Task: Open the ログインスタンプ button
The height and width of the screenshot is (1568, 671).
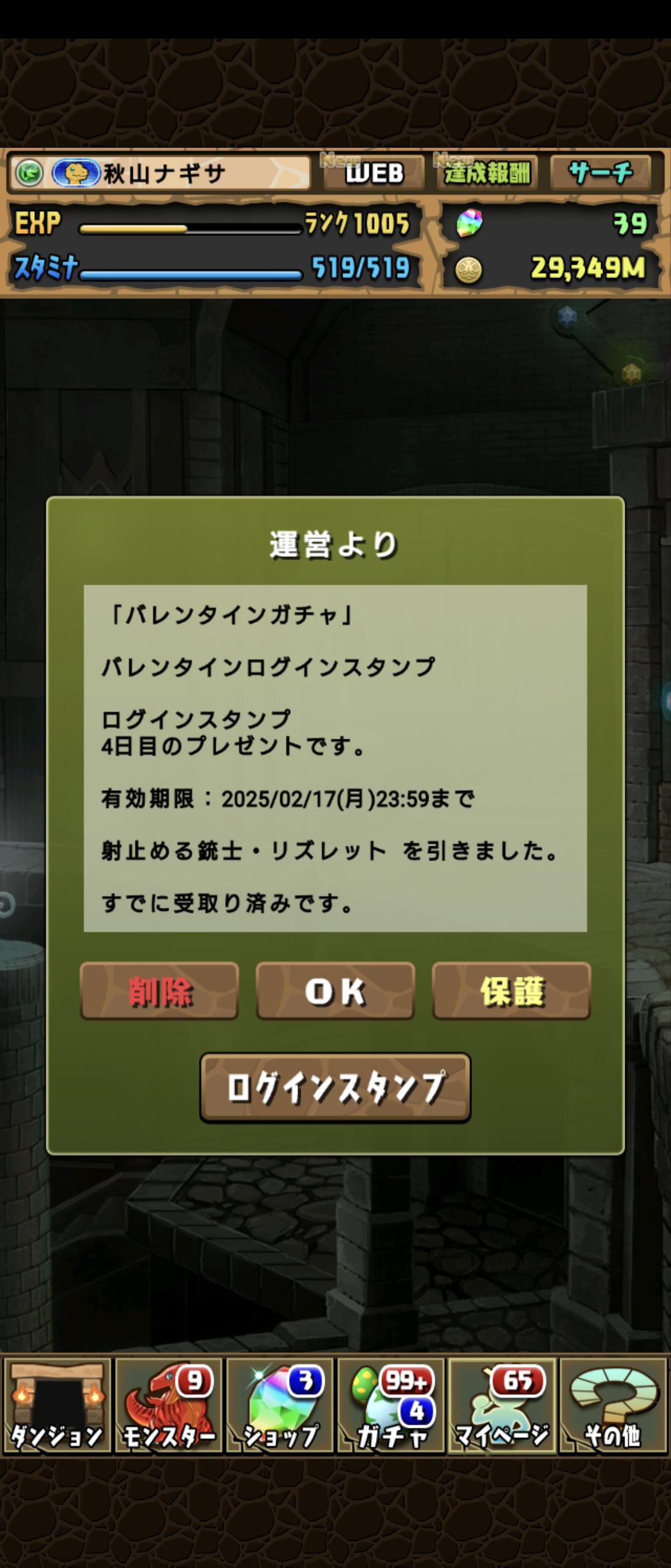Action: (335, 1087)
